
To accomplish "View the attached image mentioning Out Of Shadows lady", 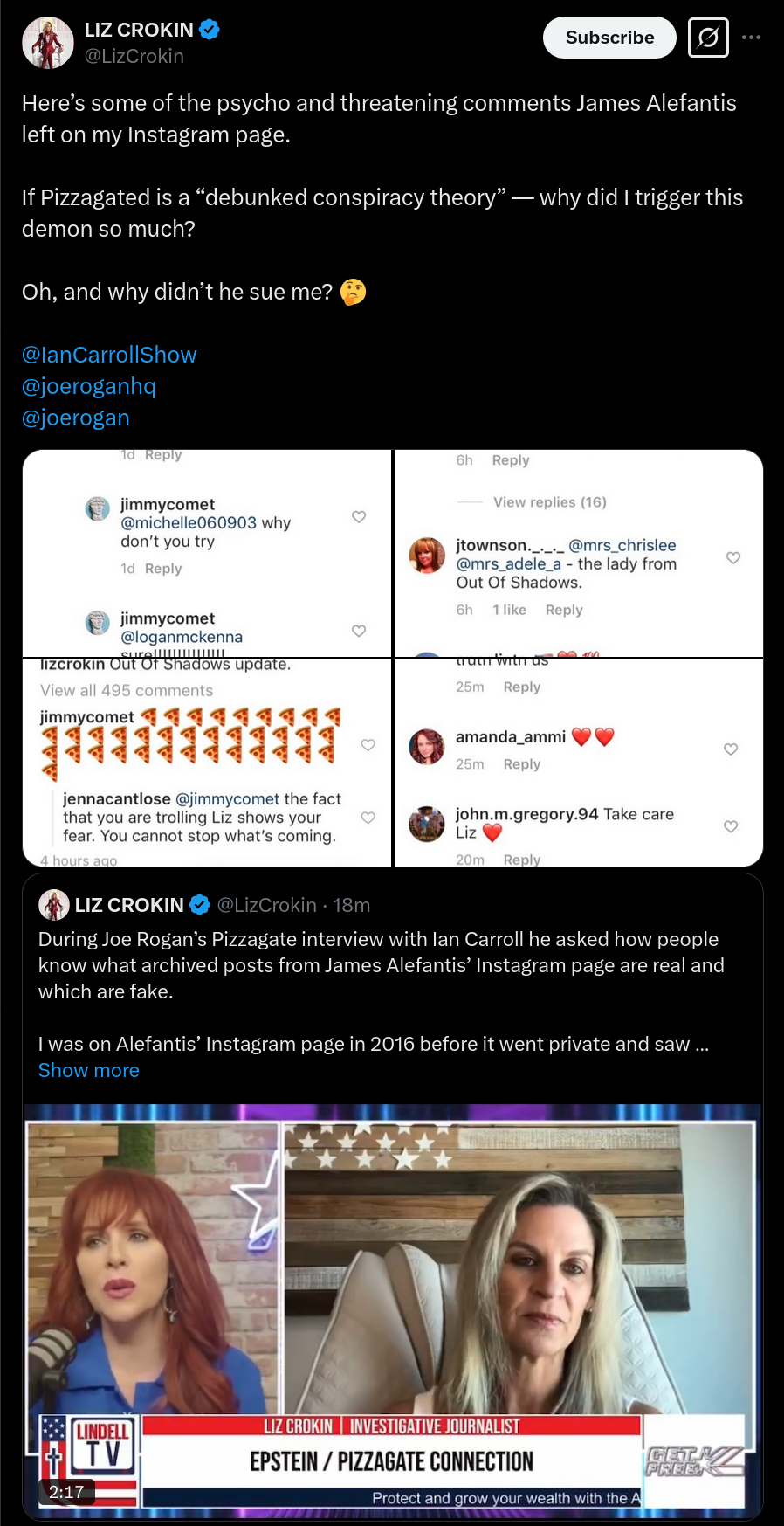I will (x=579, y=553).
